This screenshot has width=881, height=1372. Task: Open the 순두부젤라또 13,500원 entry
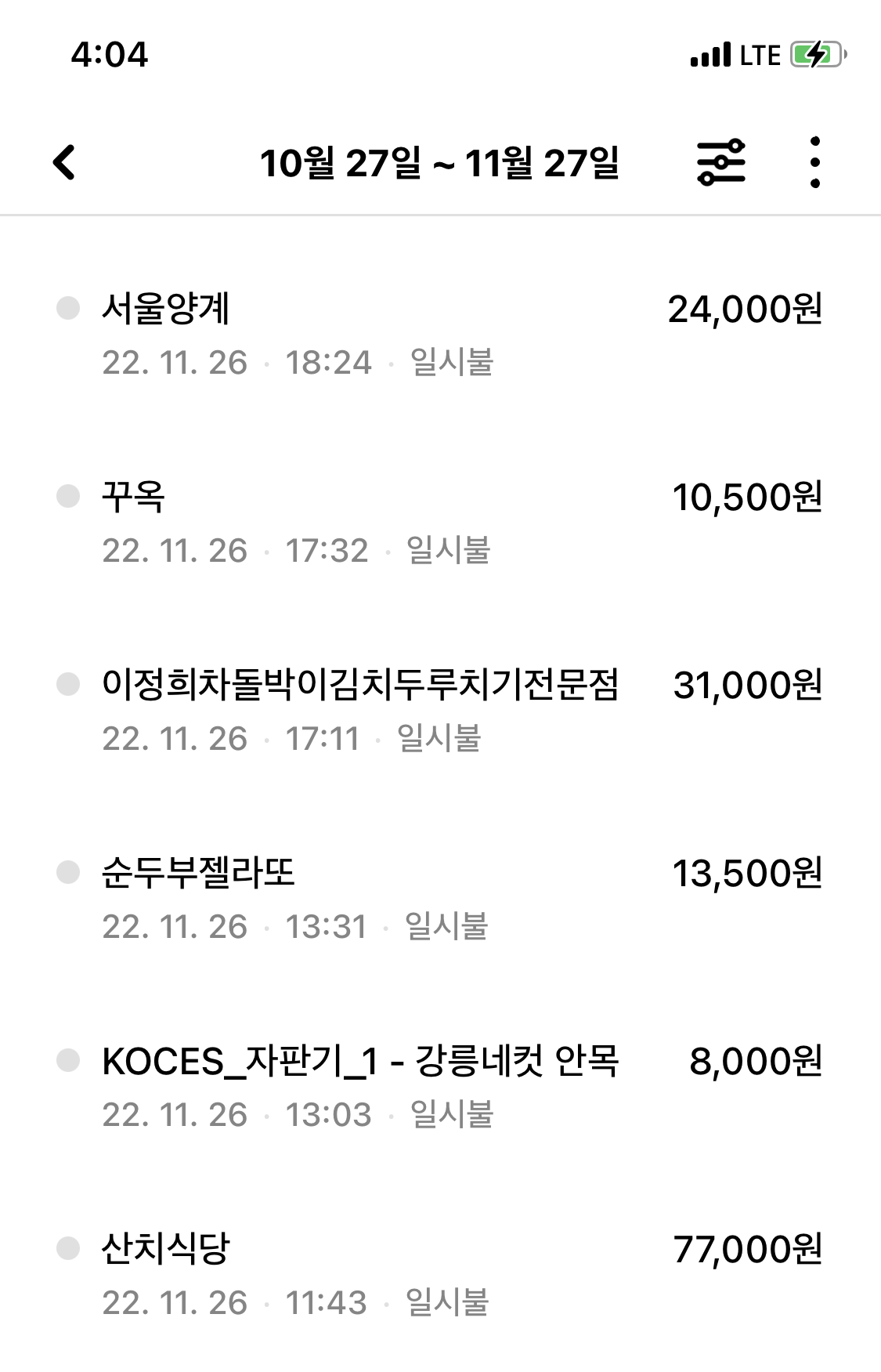(439, 899)
